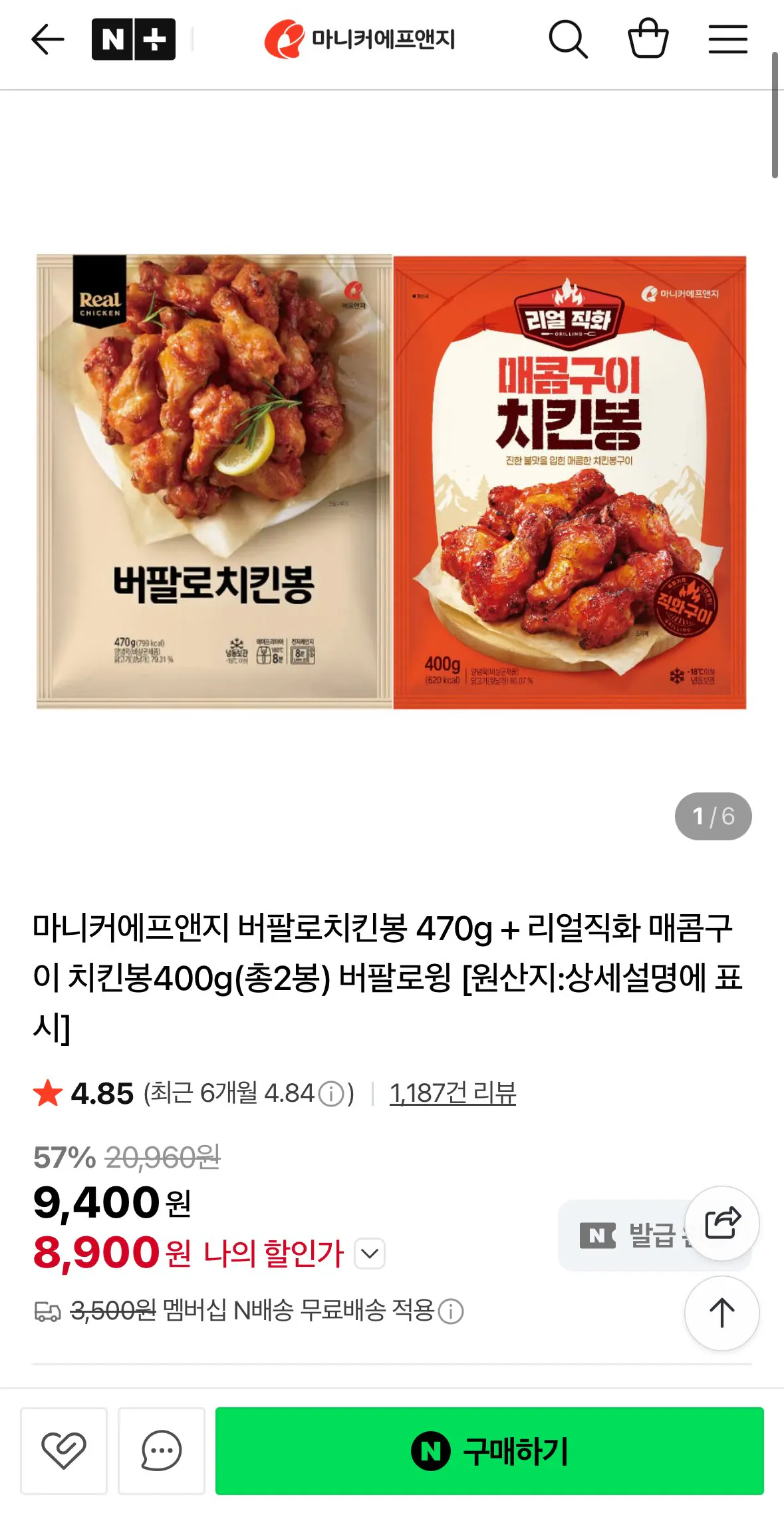Open the hamburger navigation menu

[x=727, y=39]
